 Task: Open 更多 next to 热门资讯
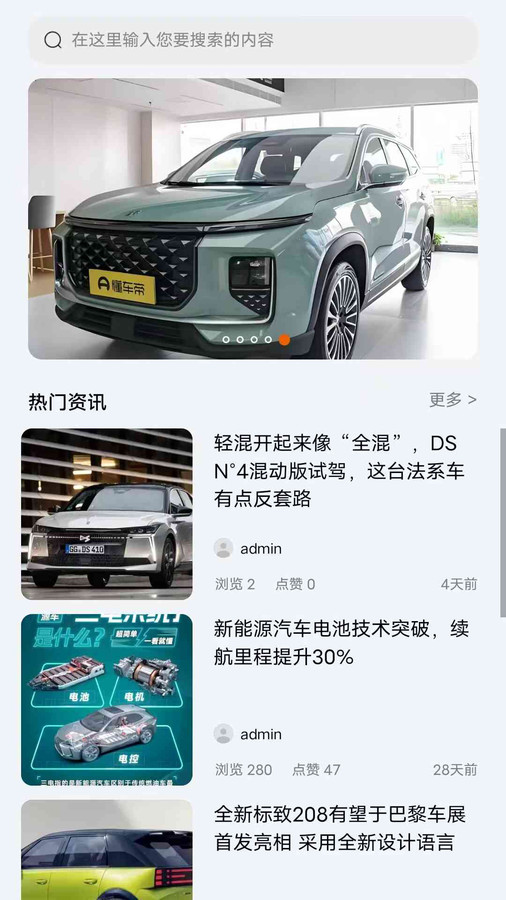pyautogui.click(x=453, y=399)
